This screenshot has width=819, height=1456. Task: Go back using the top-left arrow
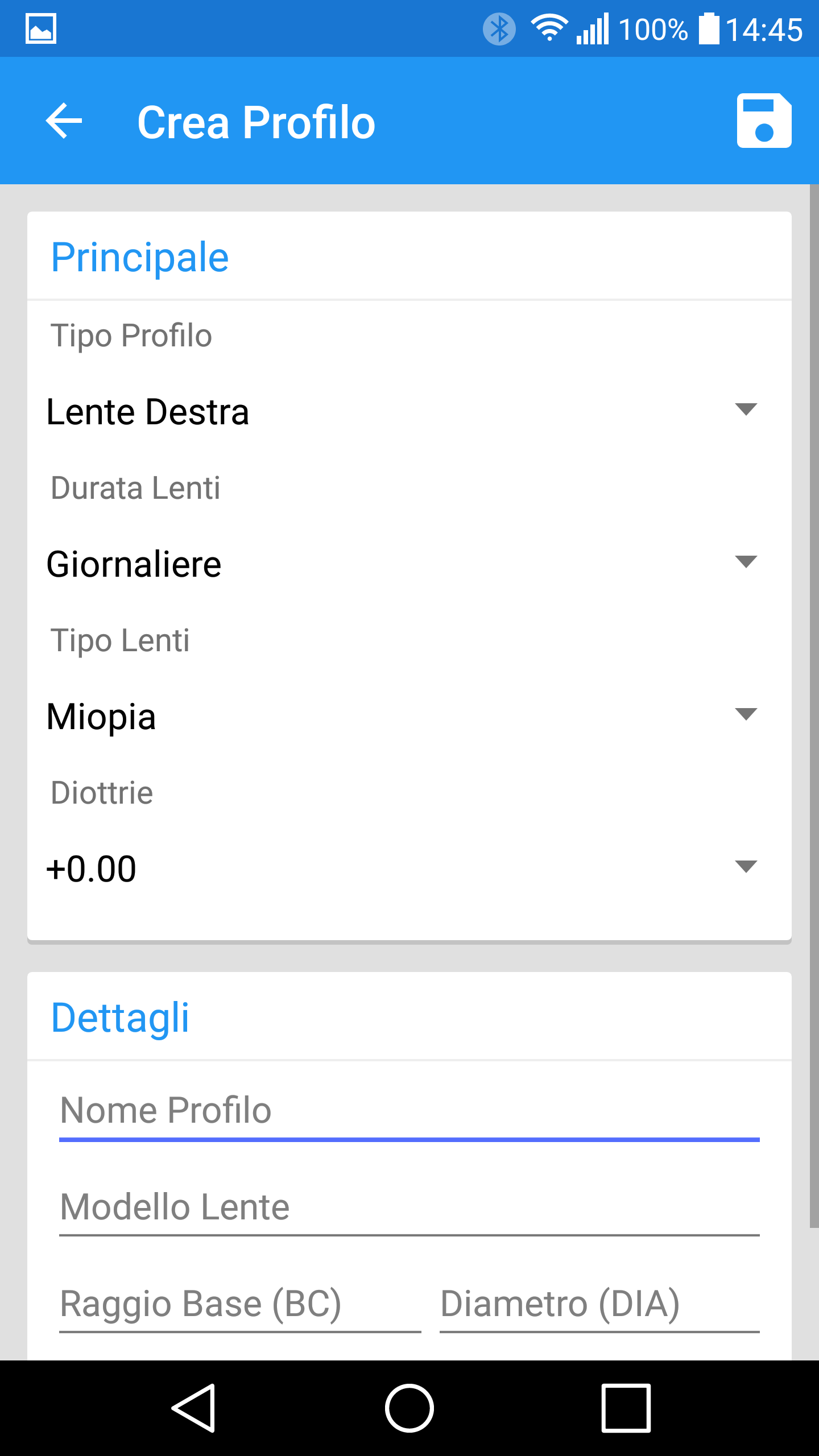click(64, 121)
